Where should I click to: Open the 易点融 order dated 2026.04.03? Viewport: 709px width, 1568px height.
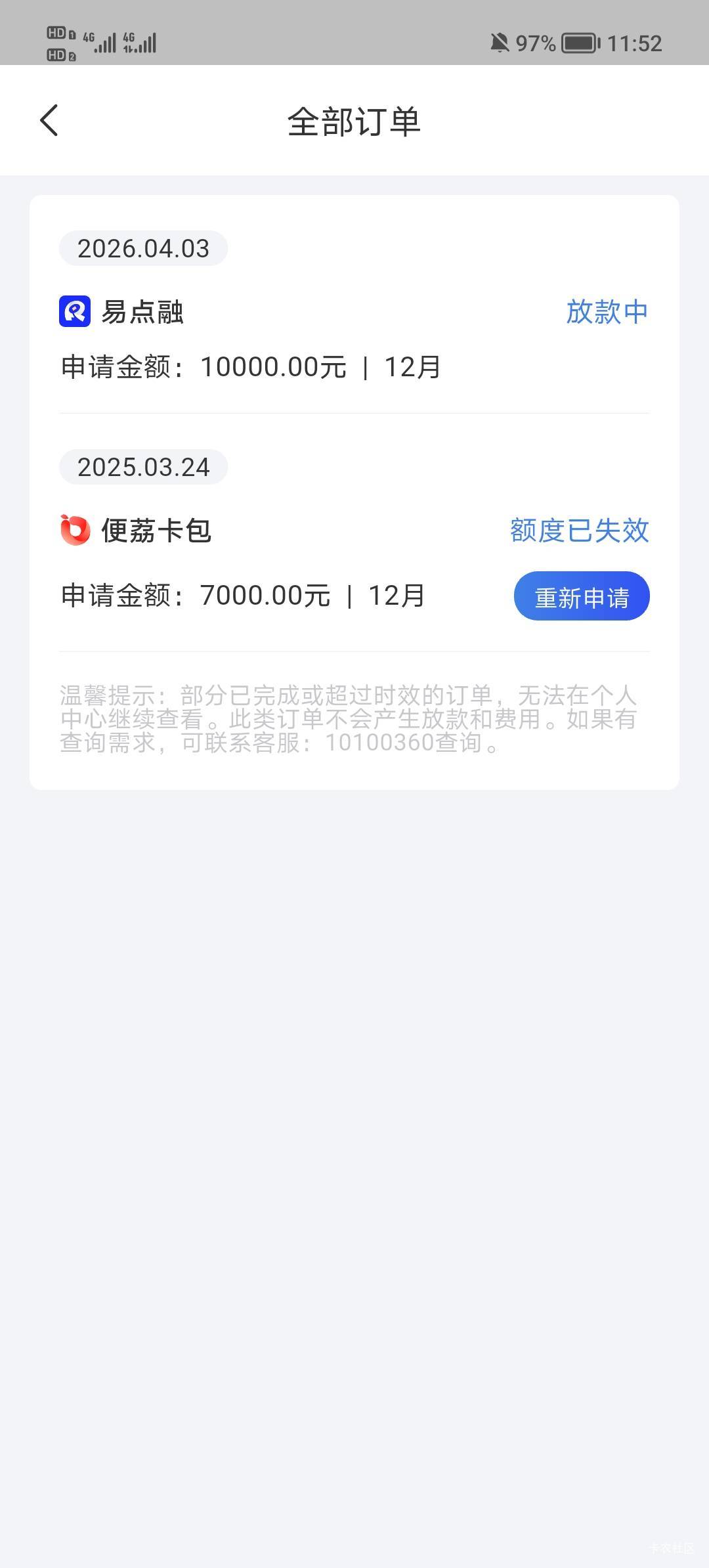pyautogui.click(x=354, y=339)
